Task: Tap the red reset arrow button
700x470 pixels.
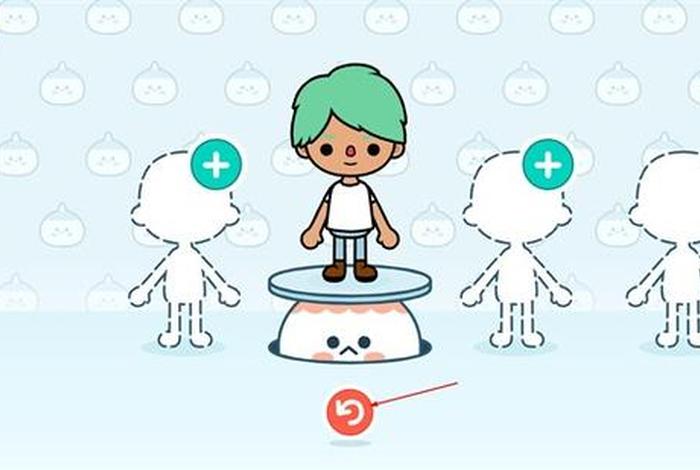Action: coord(350,413)
